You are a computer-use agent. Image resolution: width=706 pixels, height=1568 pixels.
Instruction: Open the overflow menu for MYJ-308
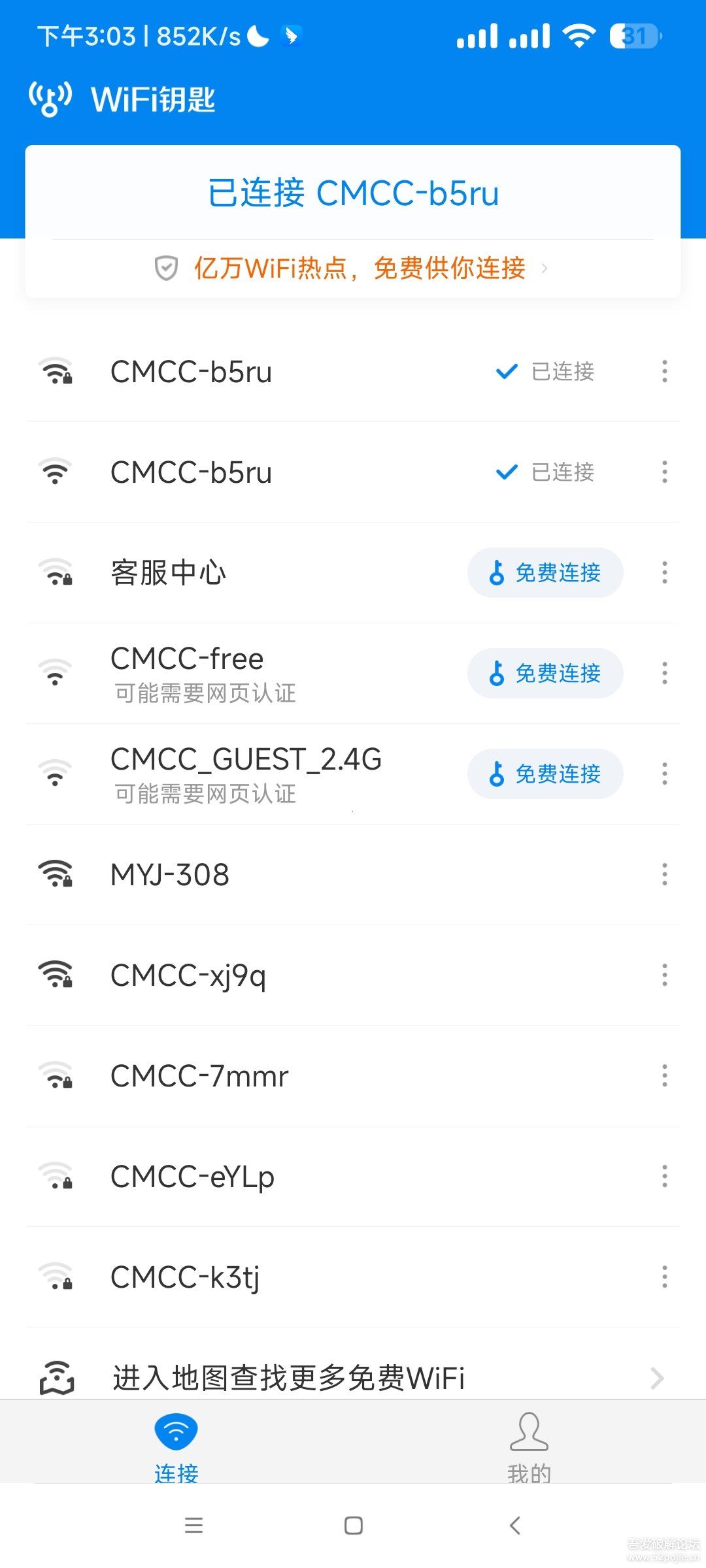click(x=665, y=875)
